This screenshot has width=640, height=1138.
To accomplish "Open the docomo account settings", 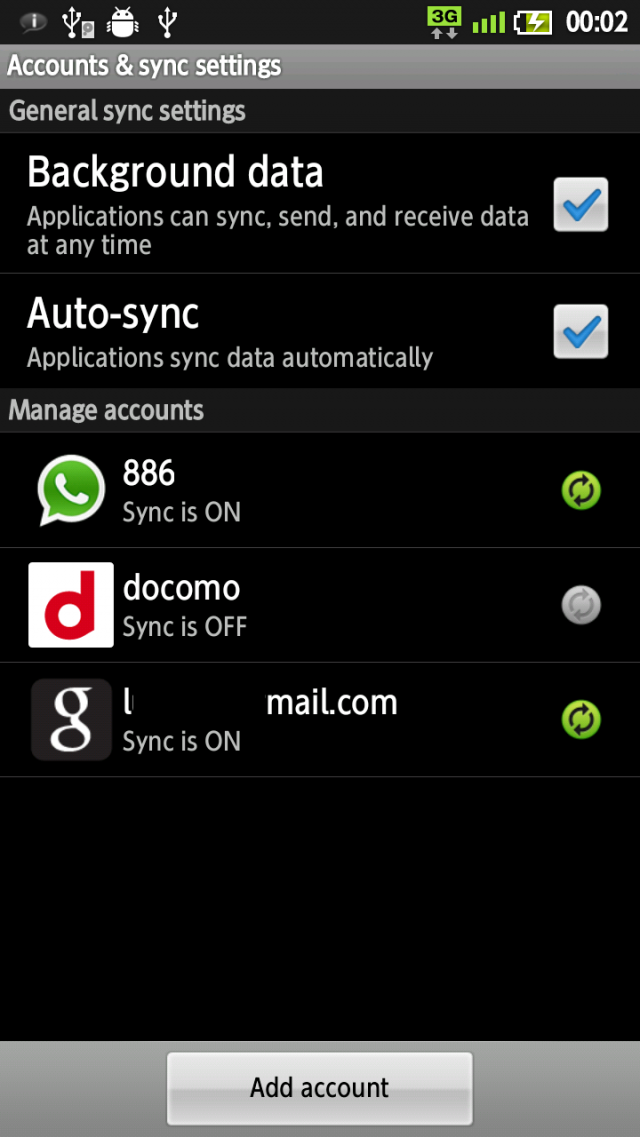I will [x=320, y=605].
